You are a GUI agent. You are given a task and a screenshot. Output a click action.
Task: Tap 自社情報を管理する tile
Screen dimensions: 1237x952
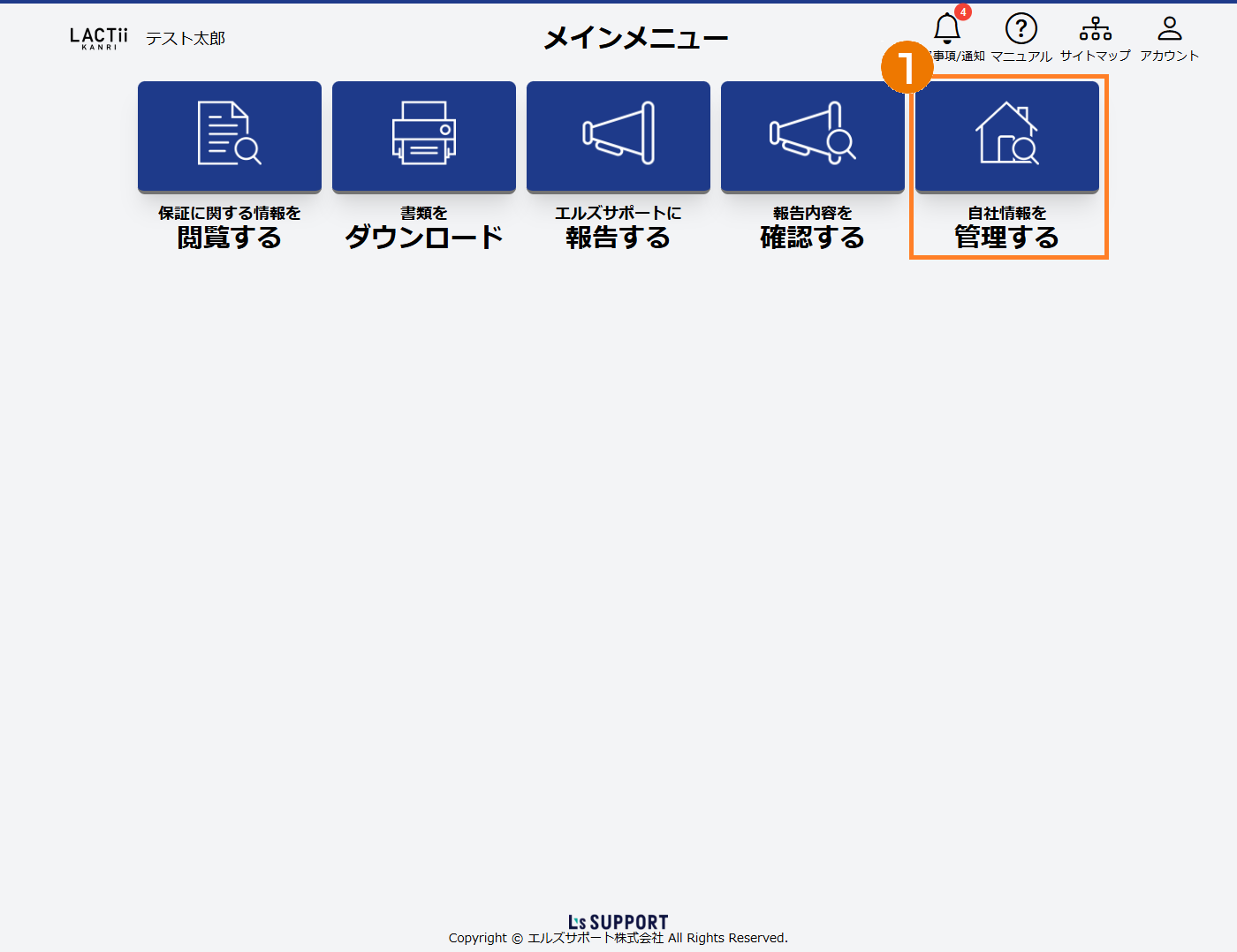(1007, 137)
